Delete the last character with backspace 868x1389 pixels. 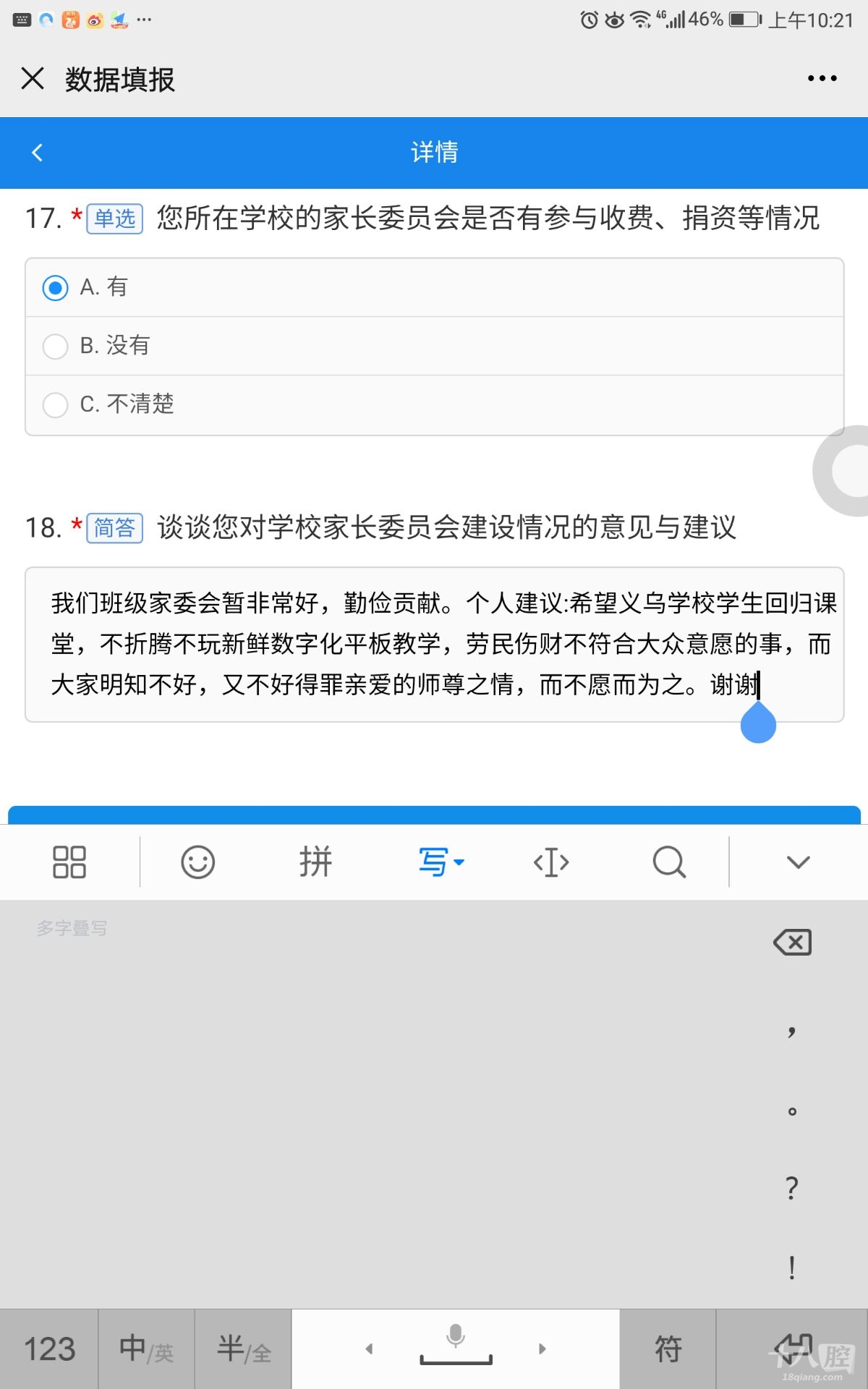(792, 943)
